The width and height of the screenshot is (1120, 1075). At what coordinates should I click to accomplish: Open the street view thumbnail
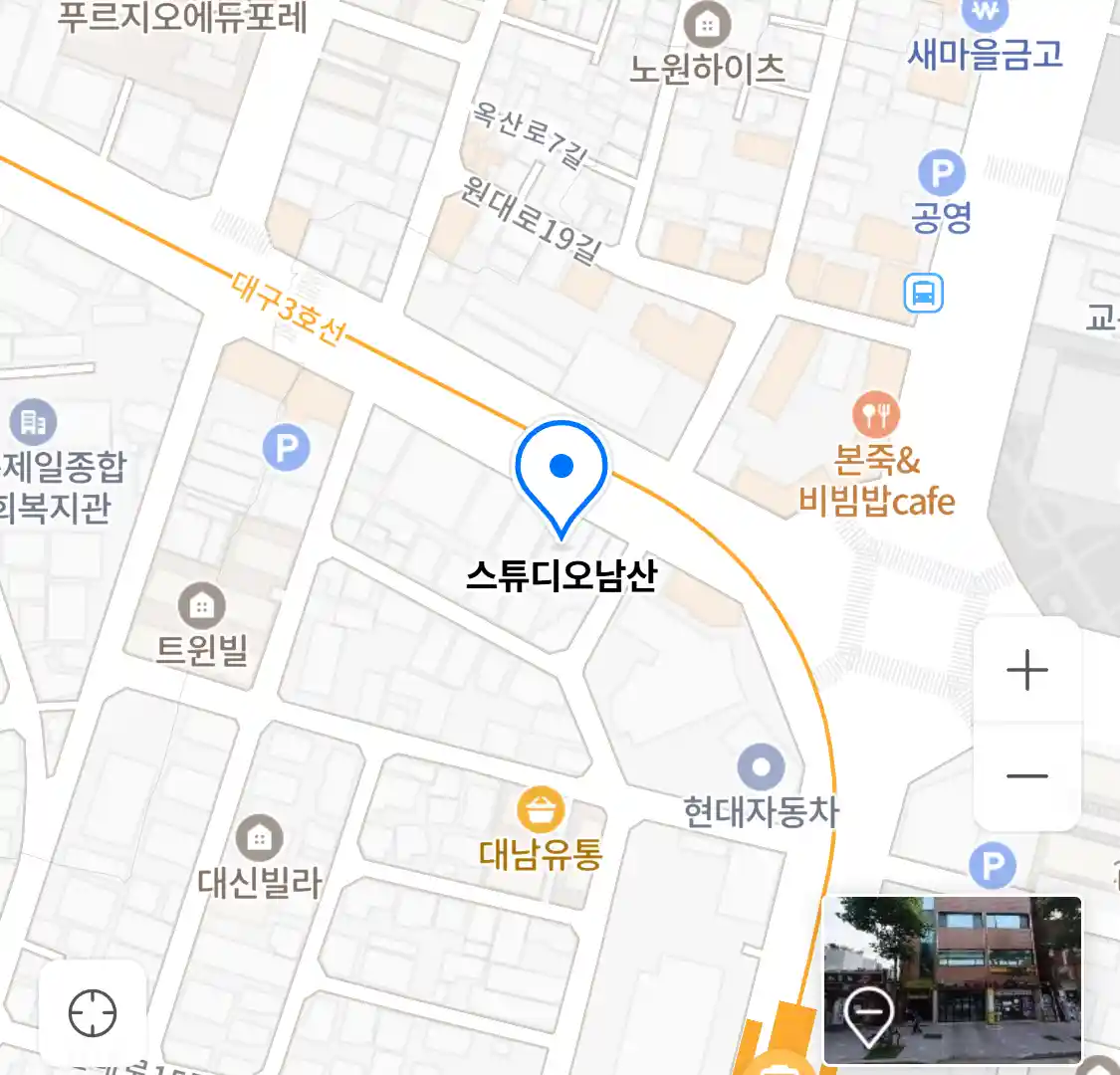[952, 979]
